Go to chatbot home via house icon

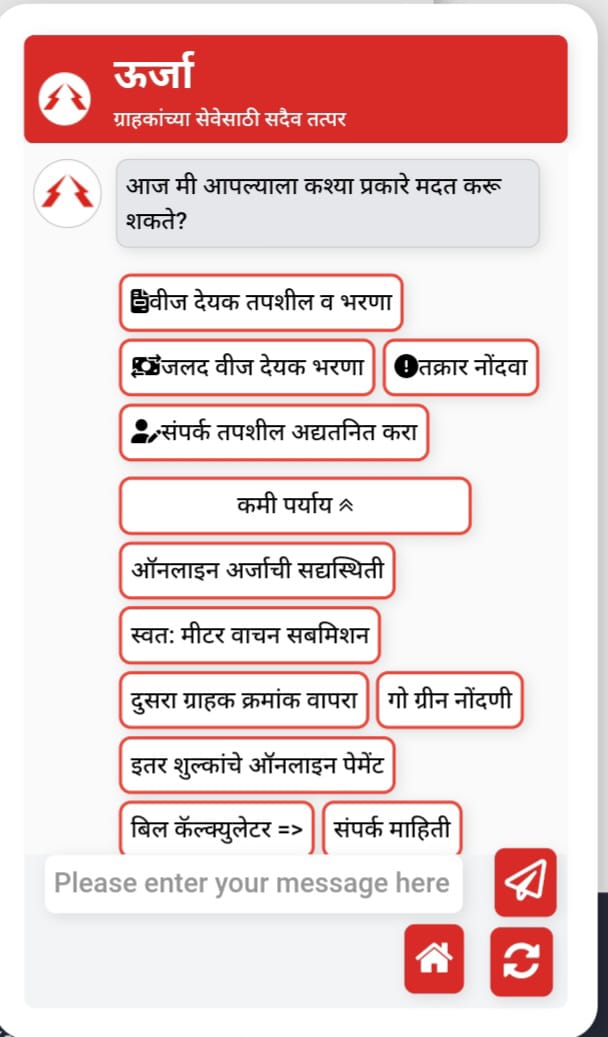(x=434, y=958)
